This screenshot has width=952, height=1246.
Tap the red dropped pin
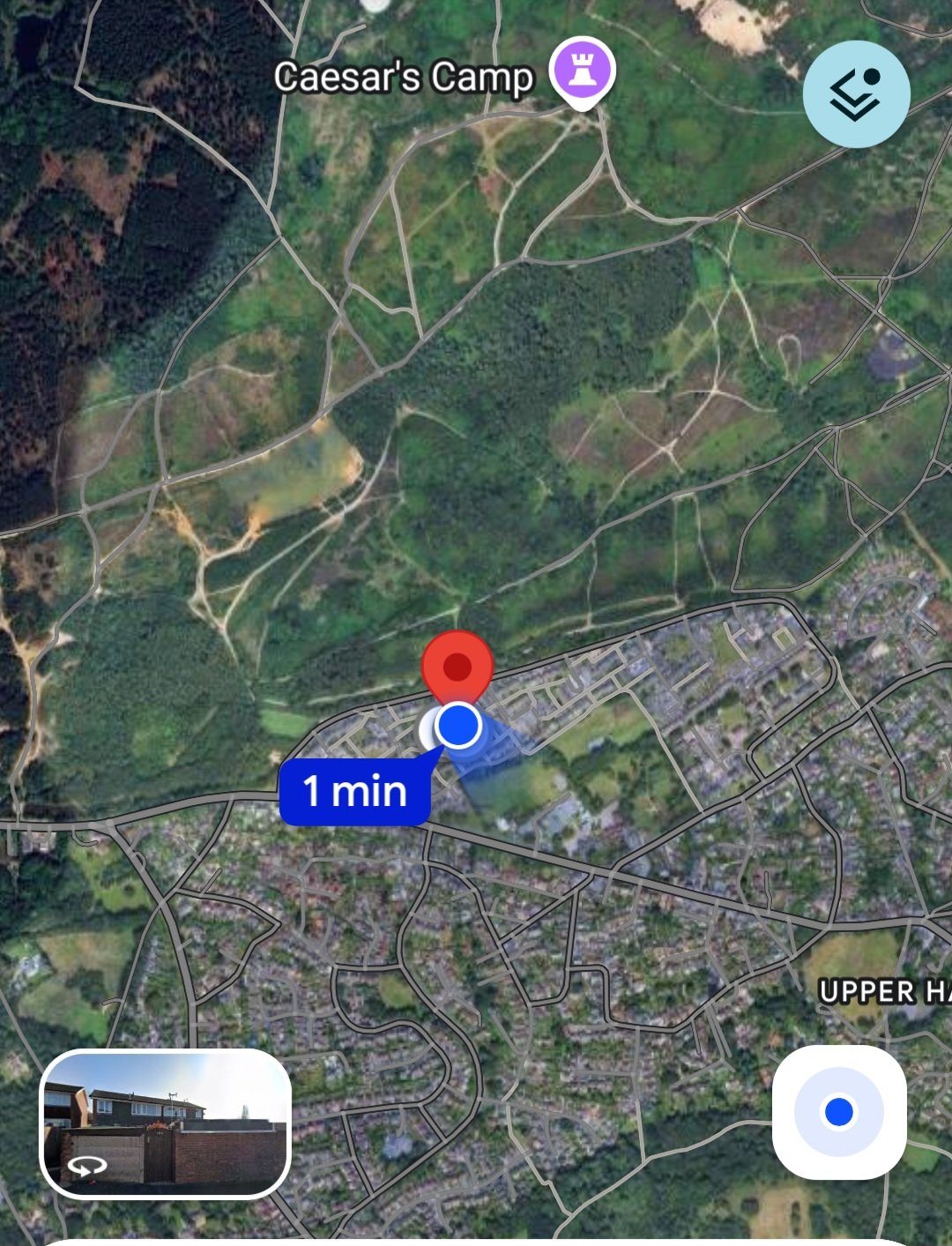(457, 667)
